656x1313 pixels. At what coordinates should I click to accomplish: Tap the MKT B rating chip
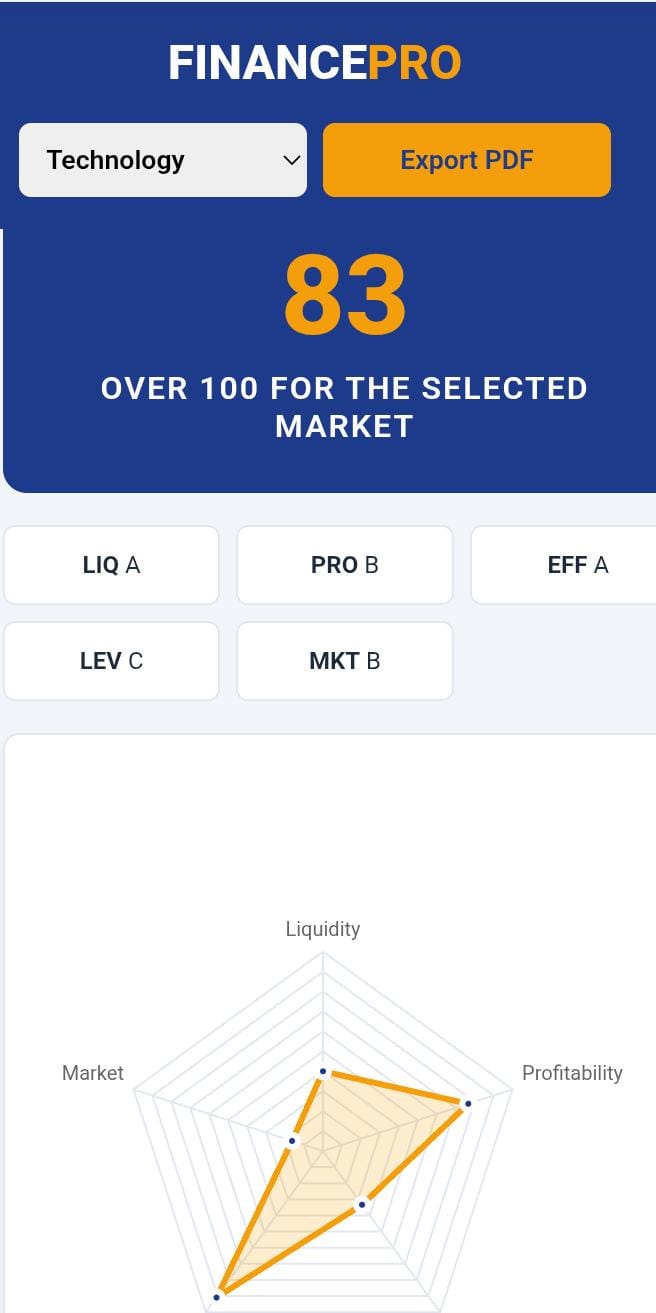344,661
